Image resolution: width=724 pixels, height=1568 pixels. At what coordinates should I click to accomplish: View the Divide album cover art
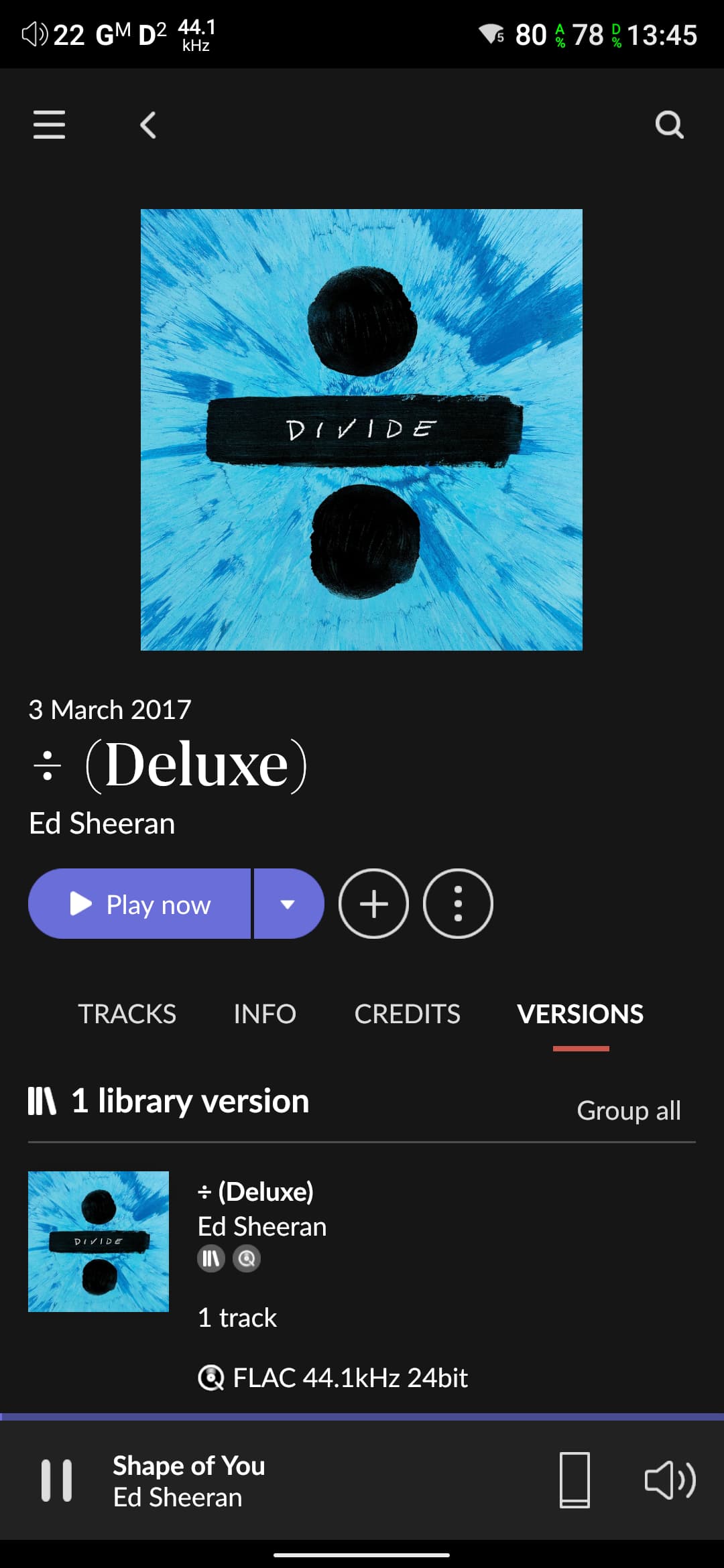(361, 430)
